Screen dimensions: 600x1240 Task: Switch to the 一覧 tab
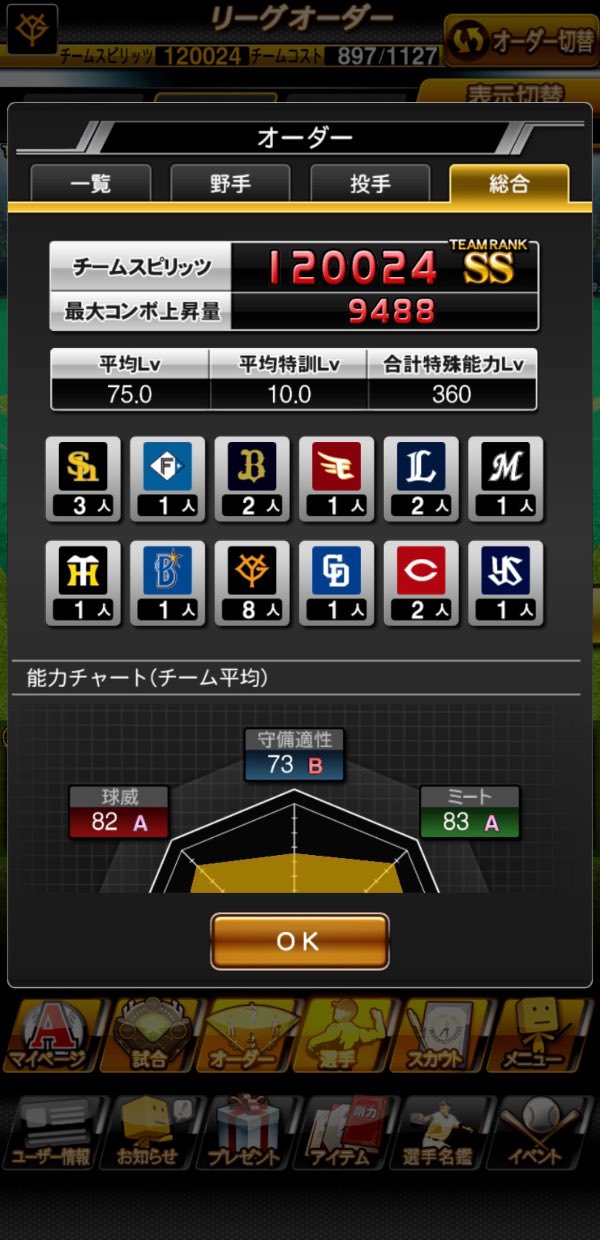coord(91,184)
